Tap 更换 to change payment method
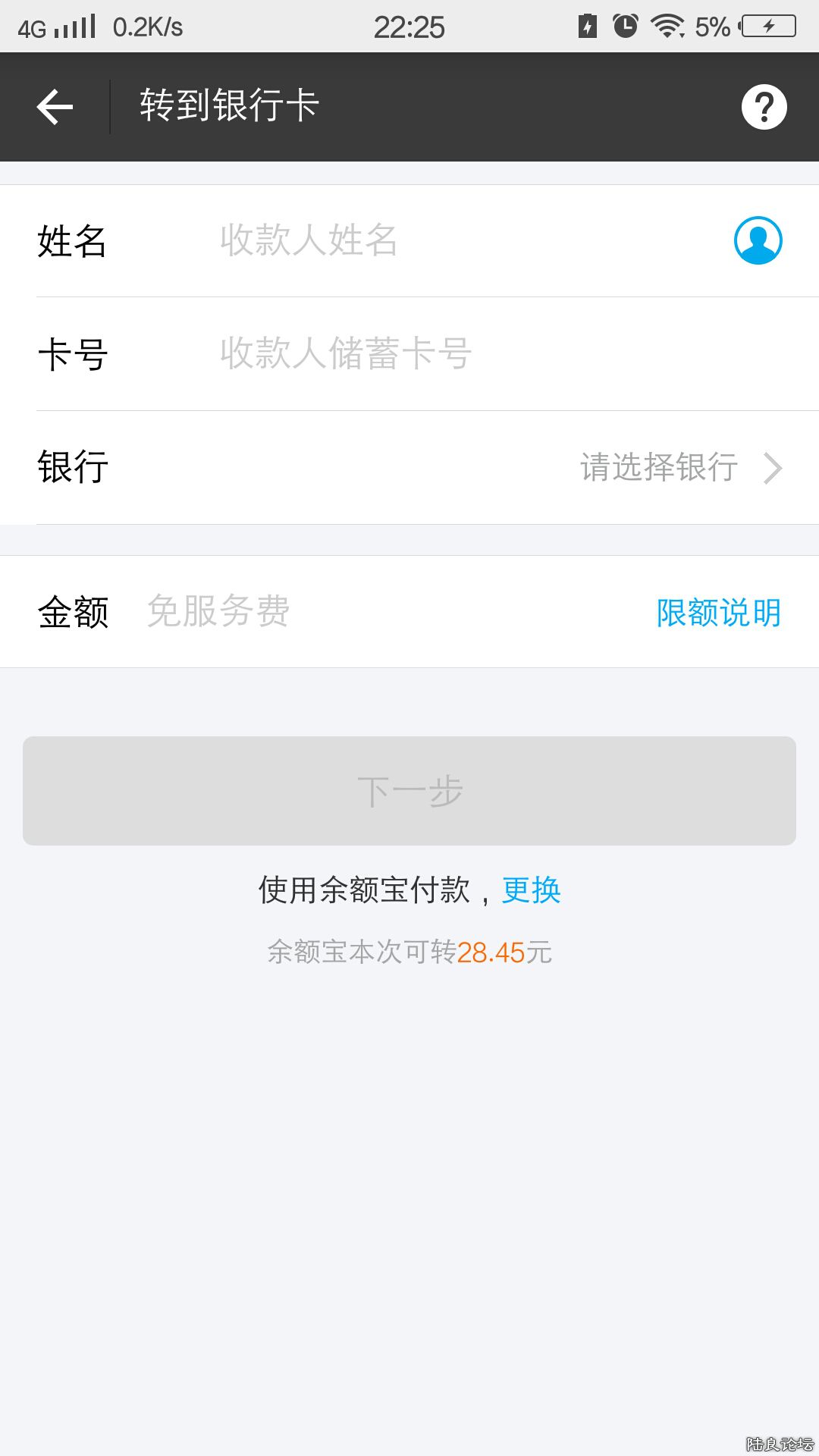This screenshot has height=1456, width=819. coord(531,890)
